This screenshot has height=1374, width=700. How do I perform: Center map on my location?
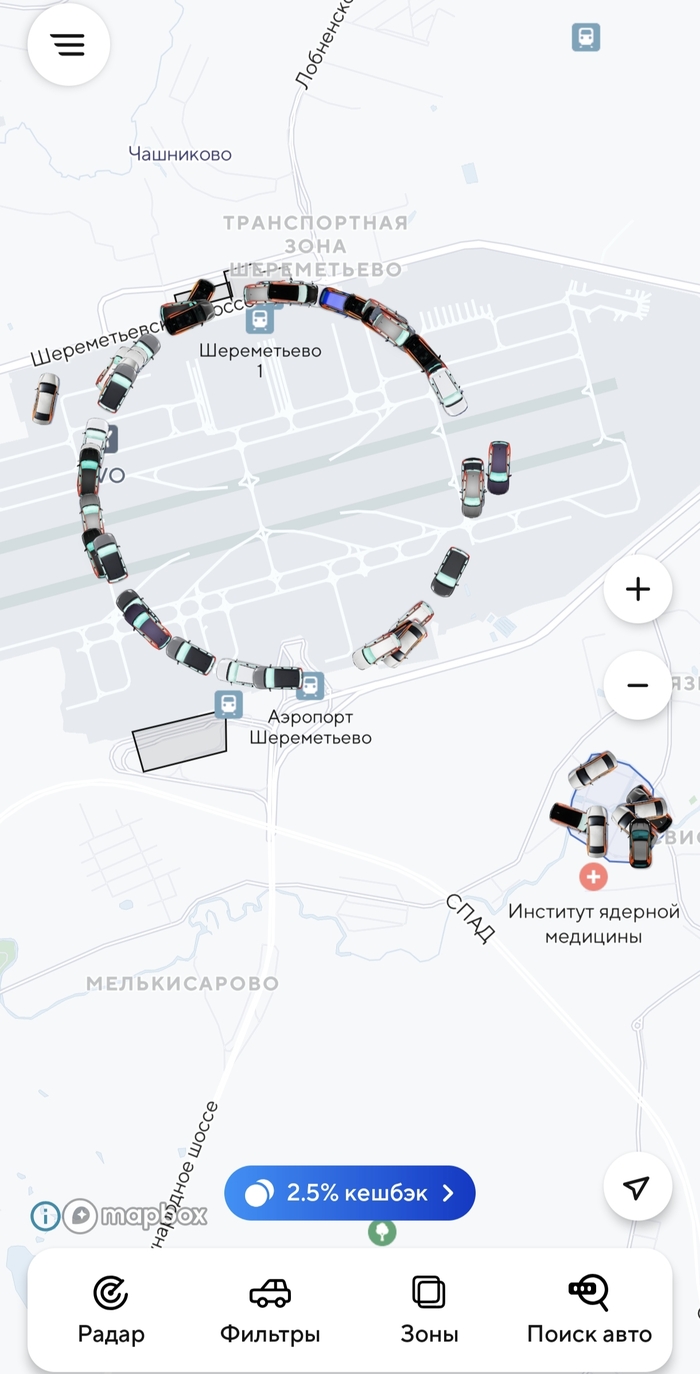tap(637, 1187)
